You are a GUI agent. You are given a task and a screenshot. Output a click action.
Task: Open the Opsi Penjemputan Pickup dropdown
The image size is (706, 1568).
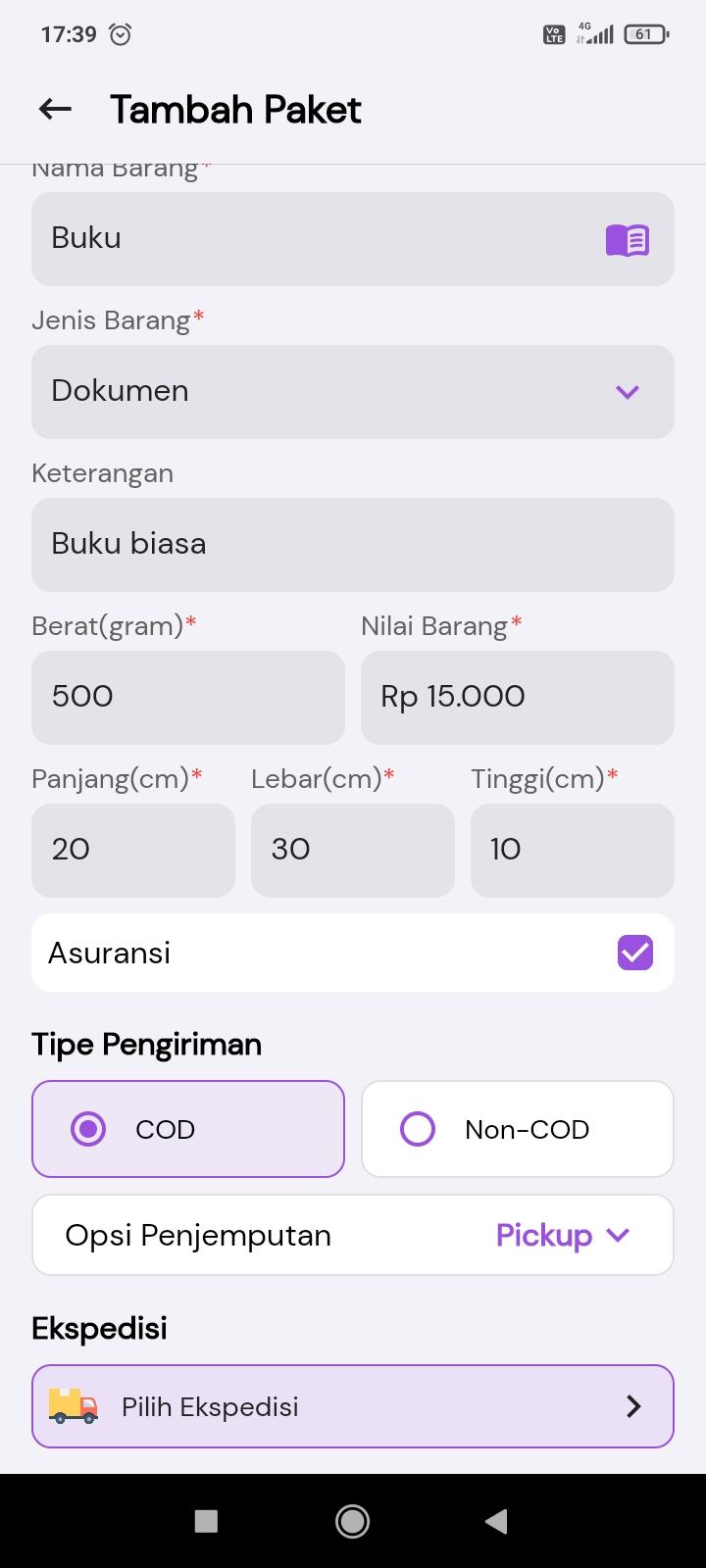[353, 1235]
